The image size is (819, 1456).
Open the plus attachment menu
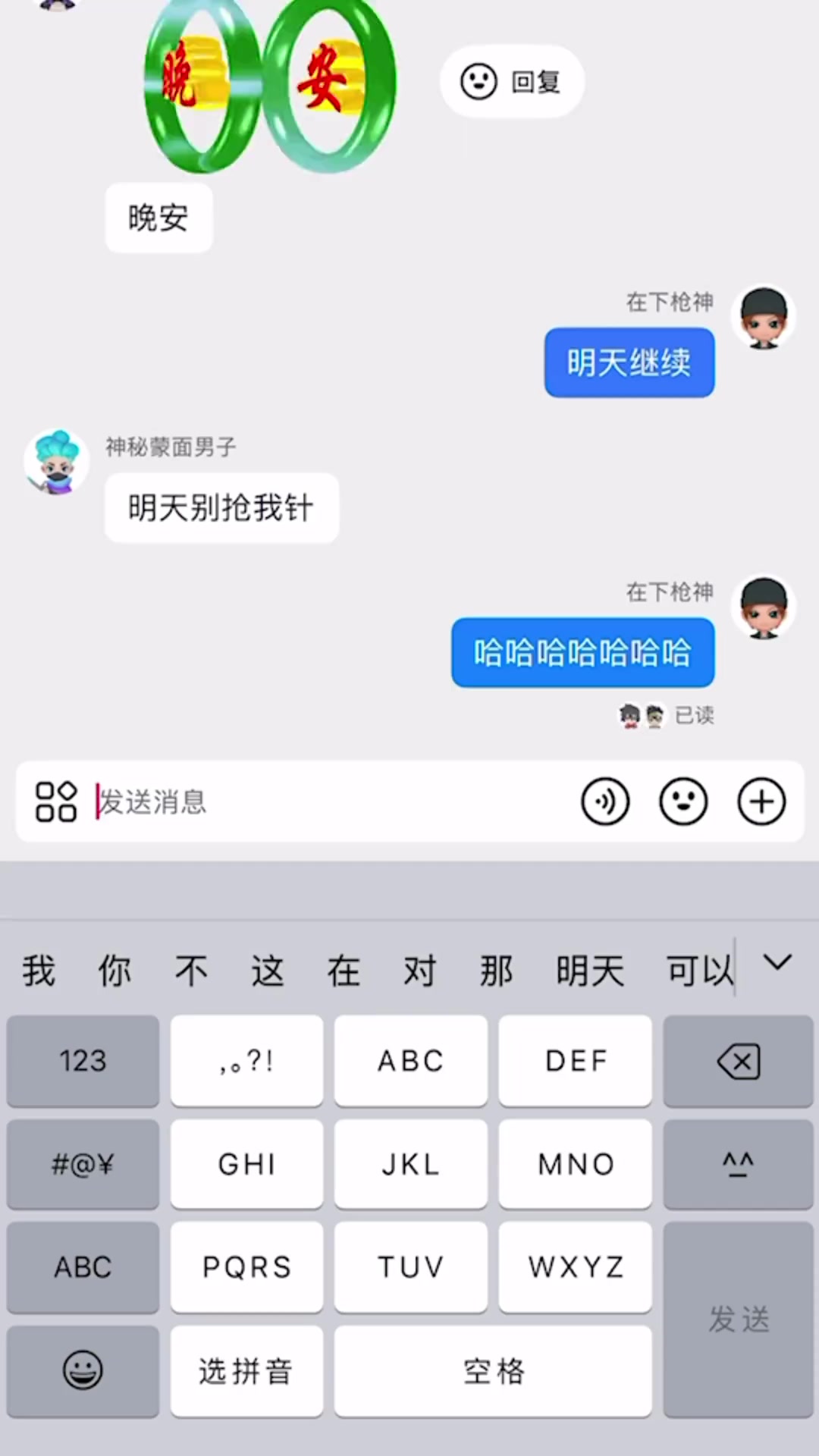761,802
